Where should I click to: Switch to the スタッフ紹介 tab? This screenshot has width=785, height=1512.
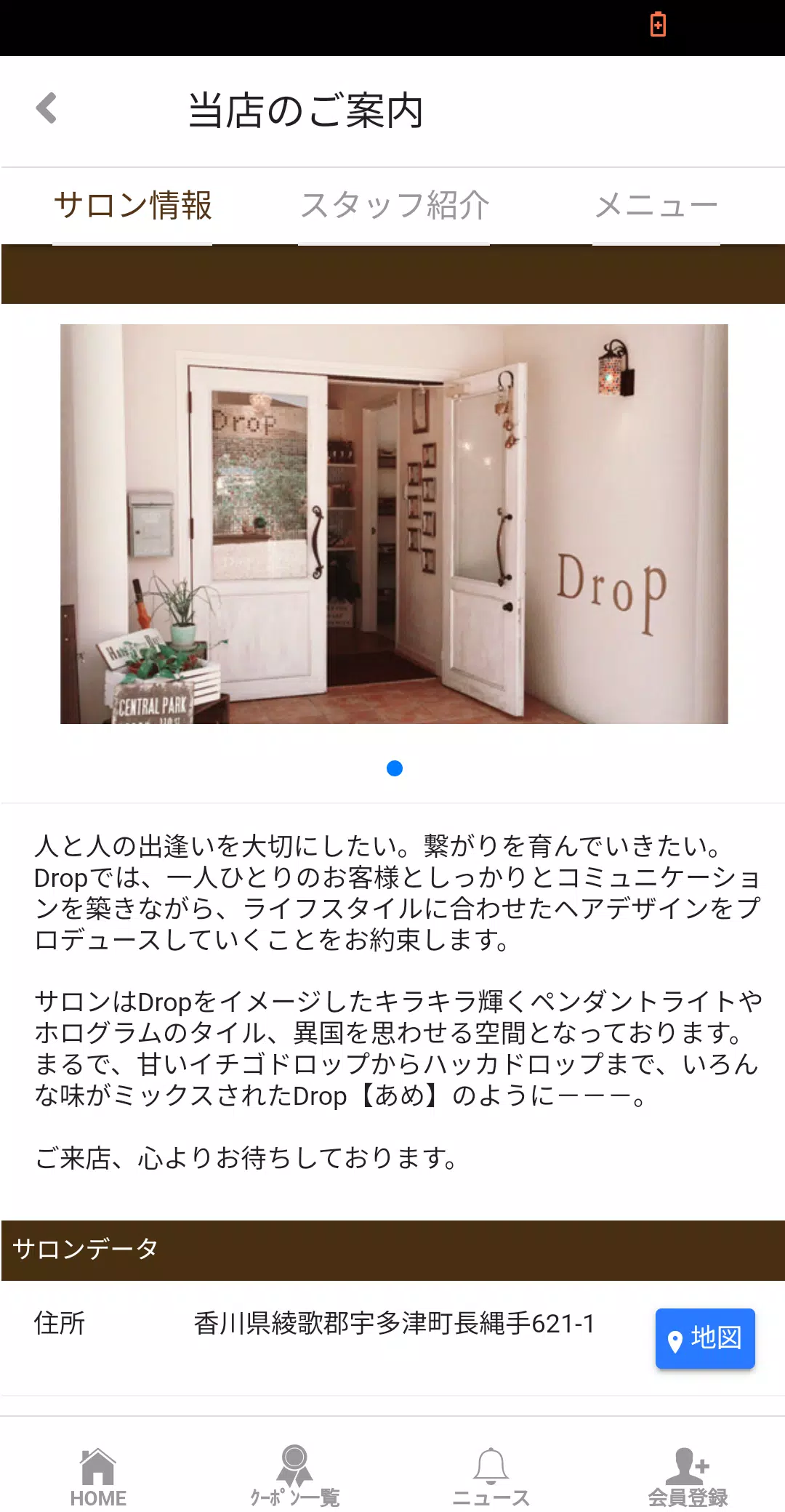(x=396, y=206)
